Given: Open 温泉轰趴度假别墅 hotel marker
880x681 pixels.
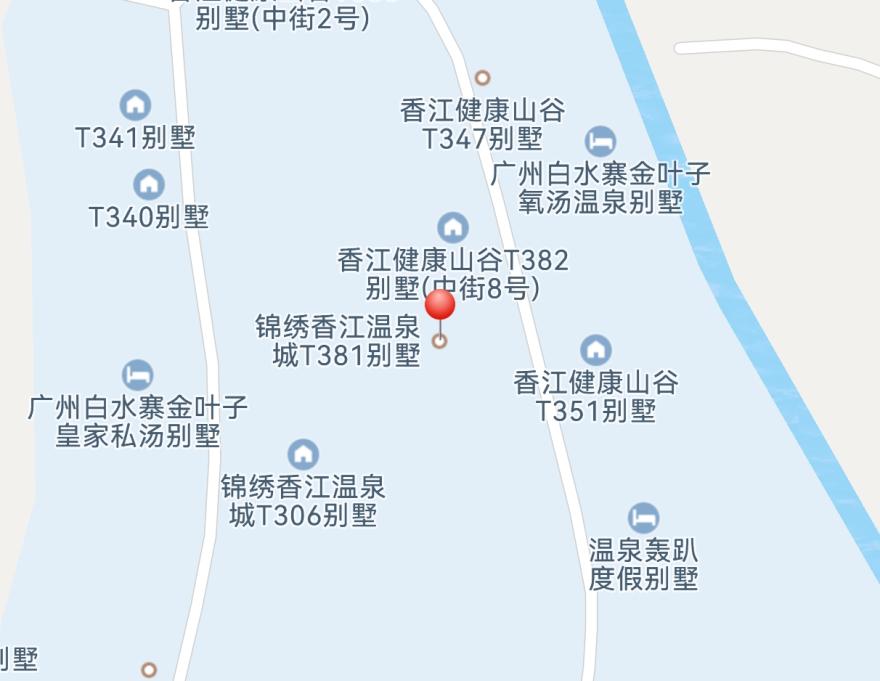Looking at the screenshot, I should tap(644, 518).
